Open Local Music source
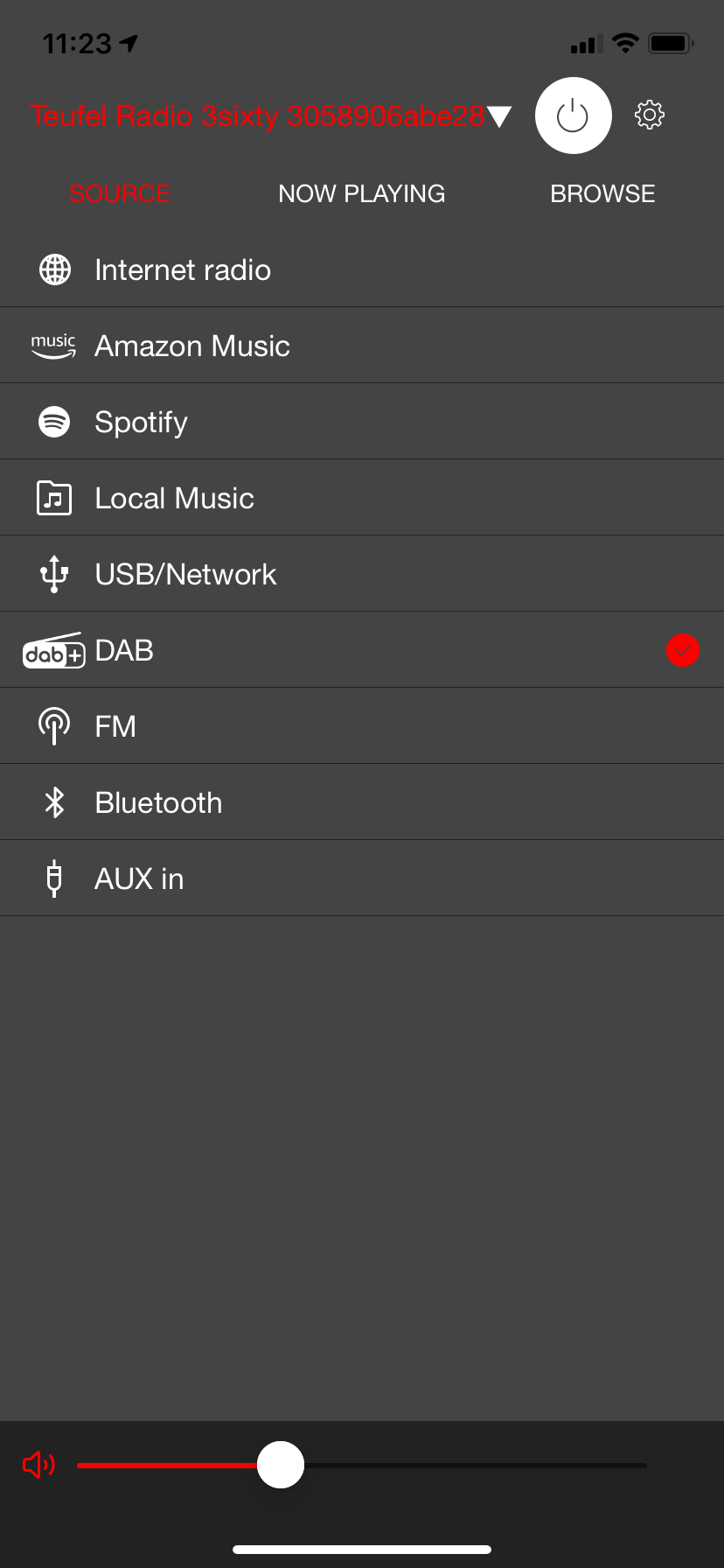The height and width of the screenshot is (1568, 724). 362,498
